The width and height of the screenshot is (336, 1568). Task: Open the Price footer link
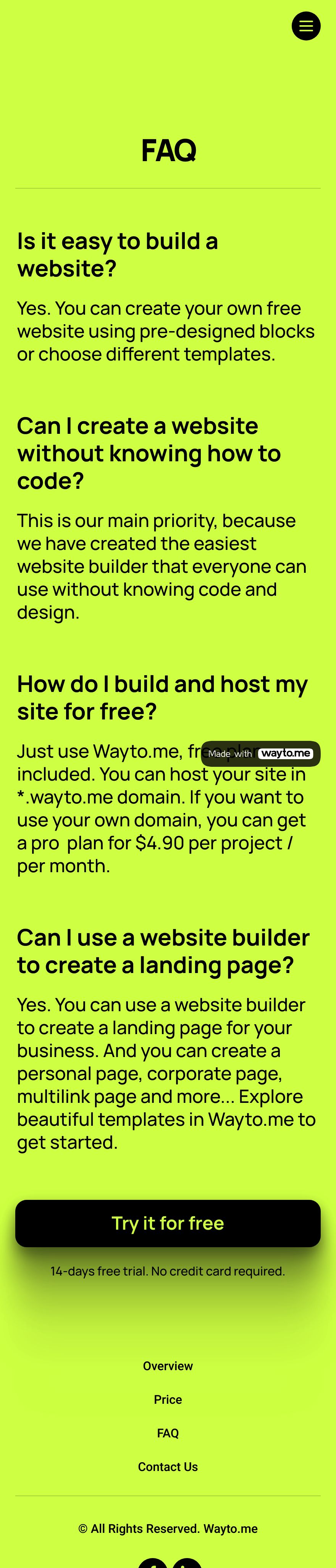click(x=168, y=1399)
